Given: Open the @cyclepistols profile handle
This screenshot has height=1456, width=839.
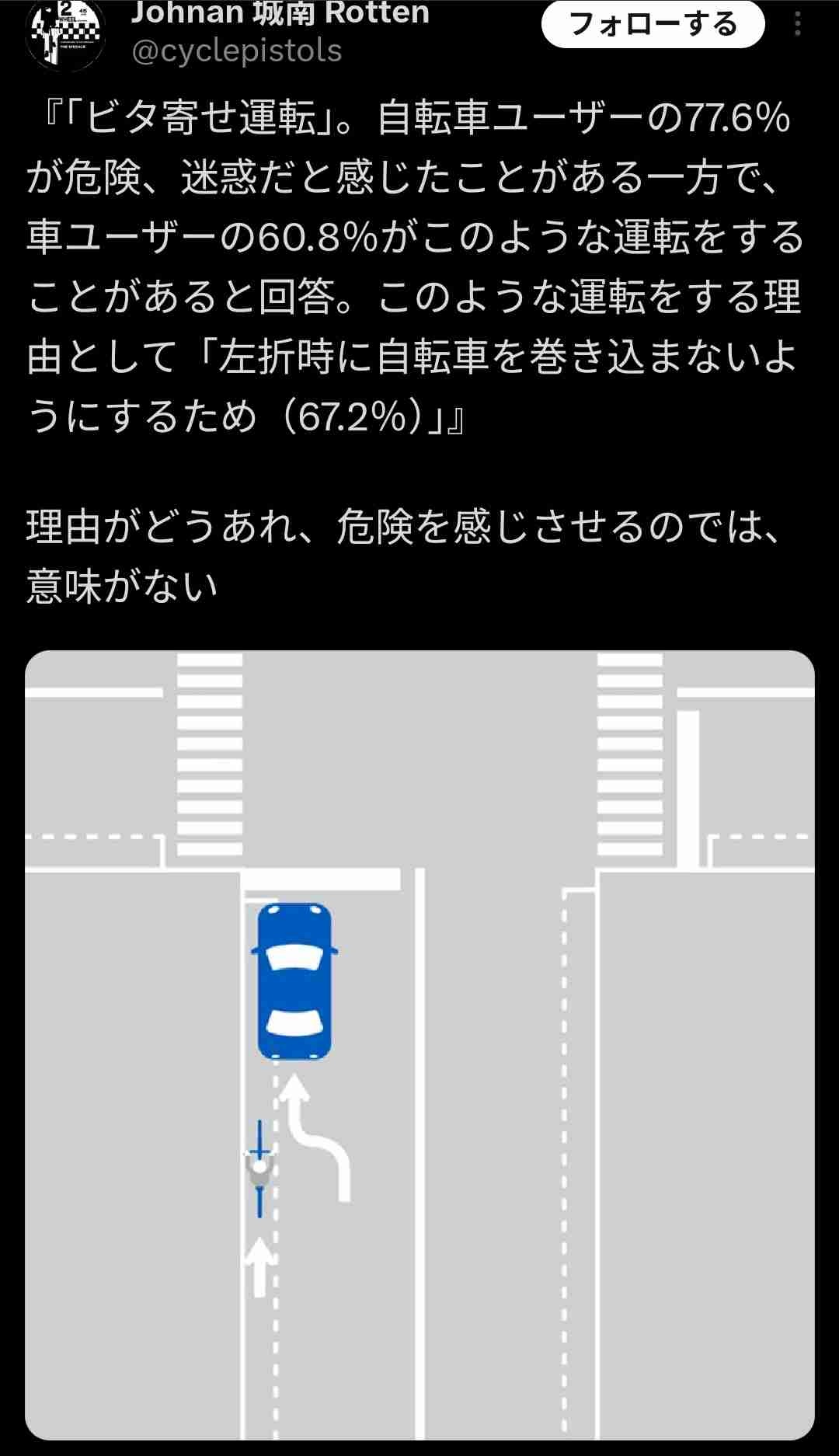Looking at the screenshot, I should 237,51.
